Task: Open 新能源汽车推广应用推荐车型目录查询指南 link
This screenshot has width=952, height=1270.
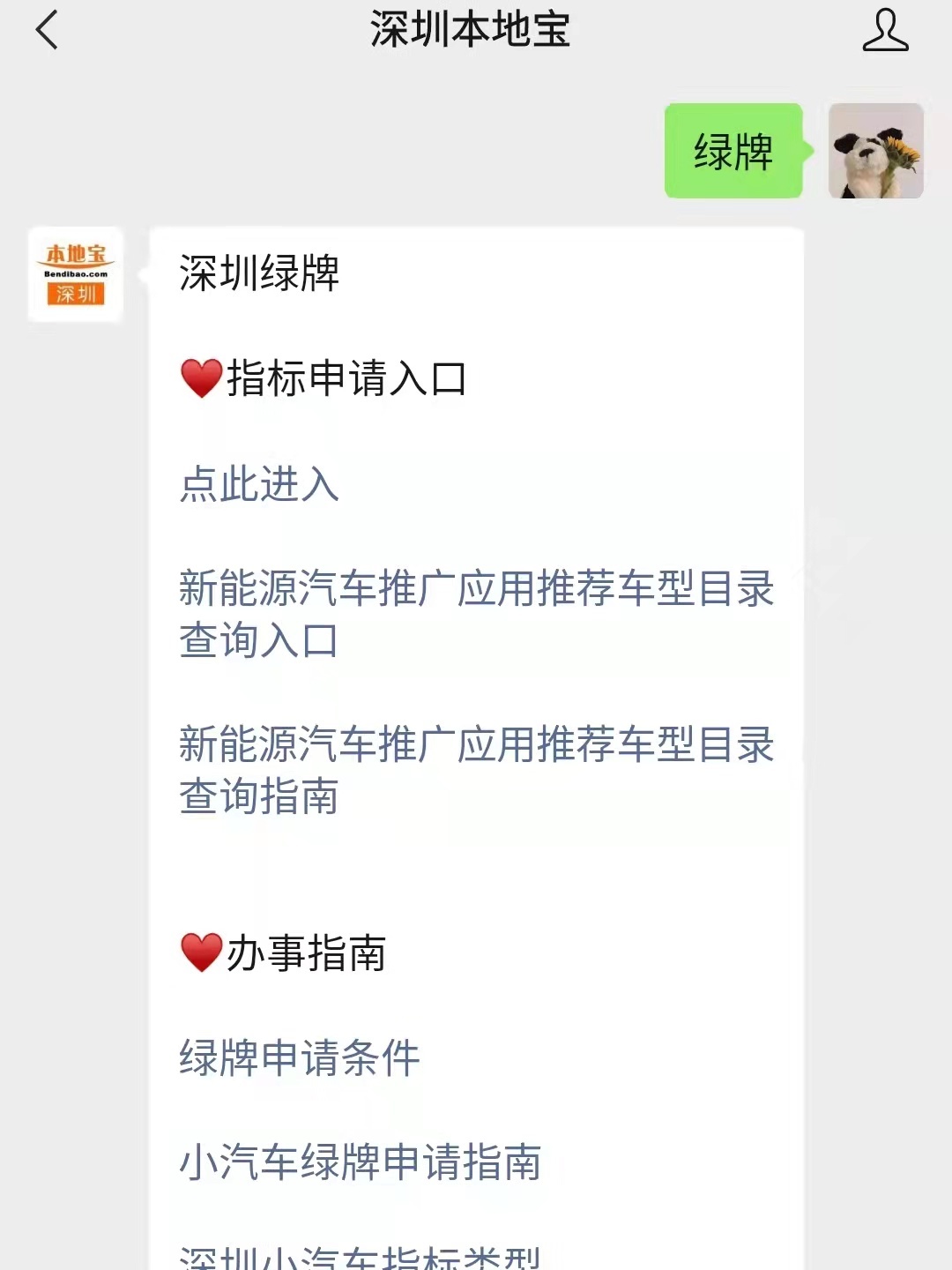Action: pos(476,769)
